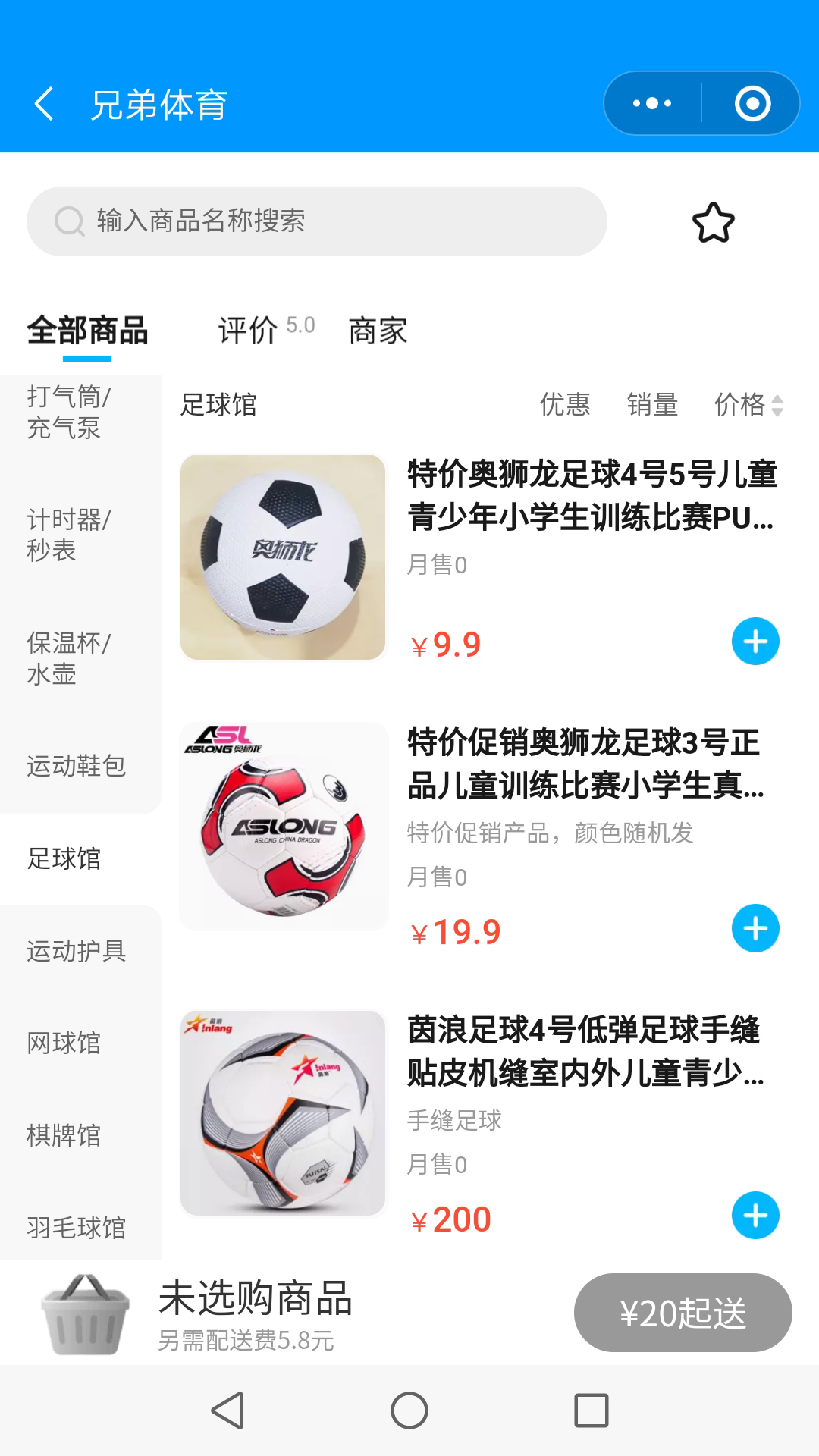This screenshot has width=819, height=1456.
Task: Sort products by 销量
Action: pos(652,404)
